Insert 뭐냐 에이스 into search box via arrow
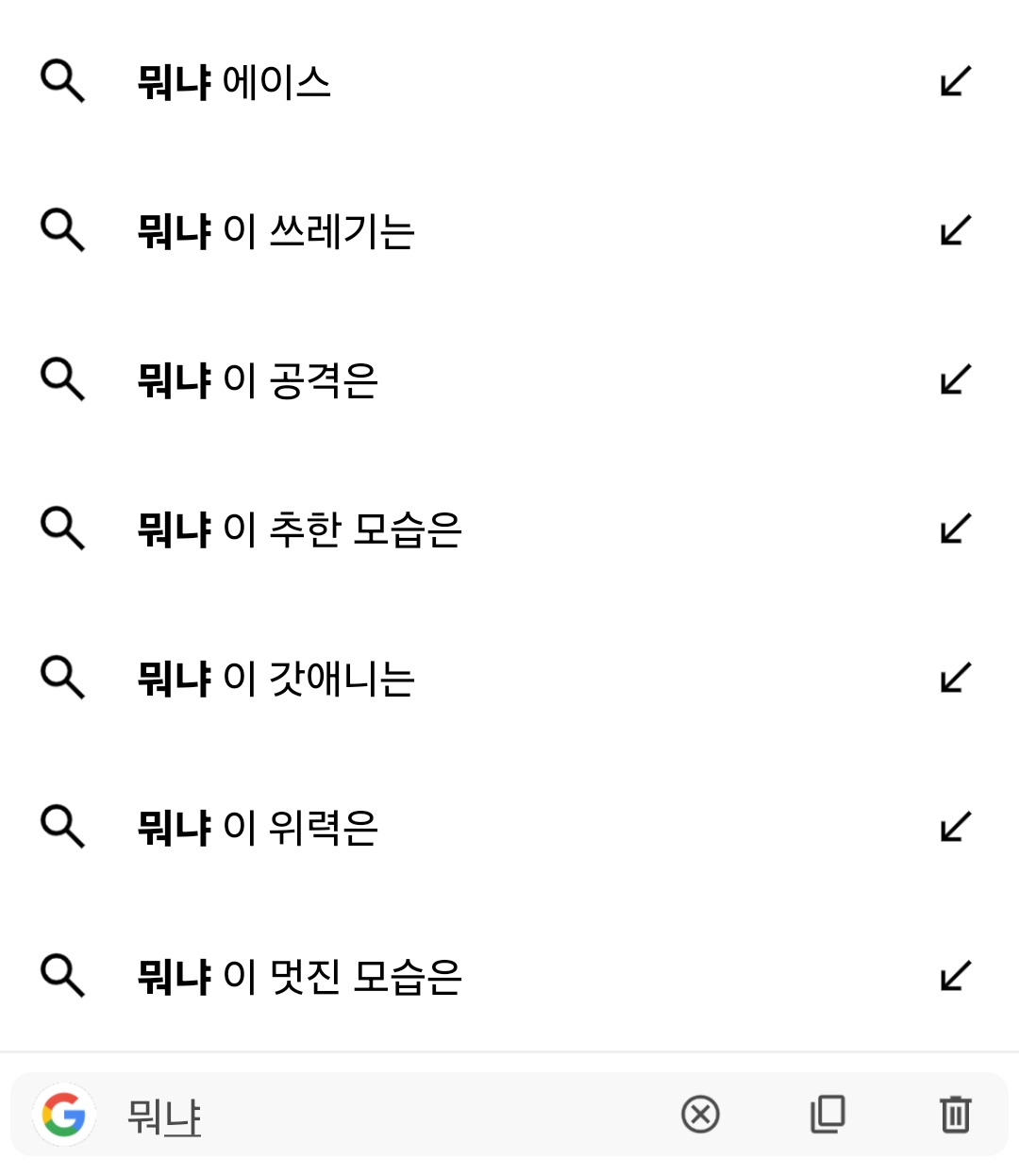This screenshot has height=1176, width=1019. click(x=955, y=82)
